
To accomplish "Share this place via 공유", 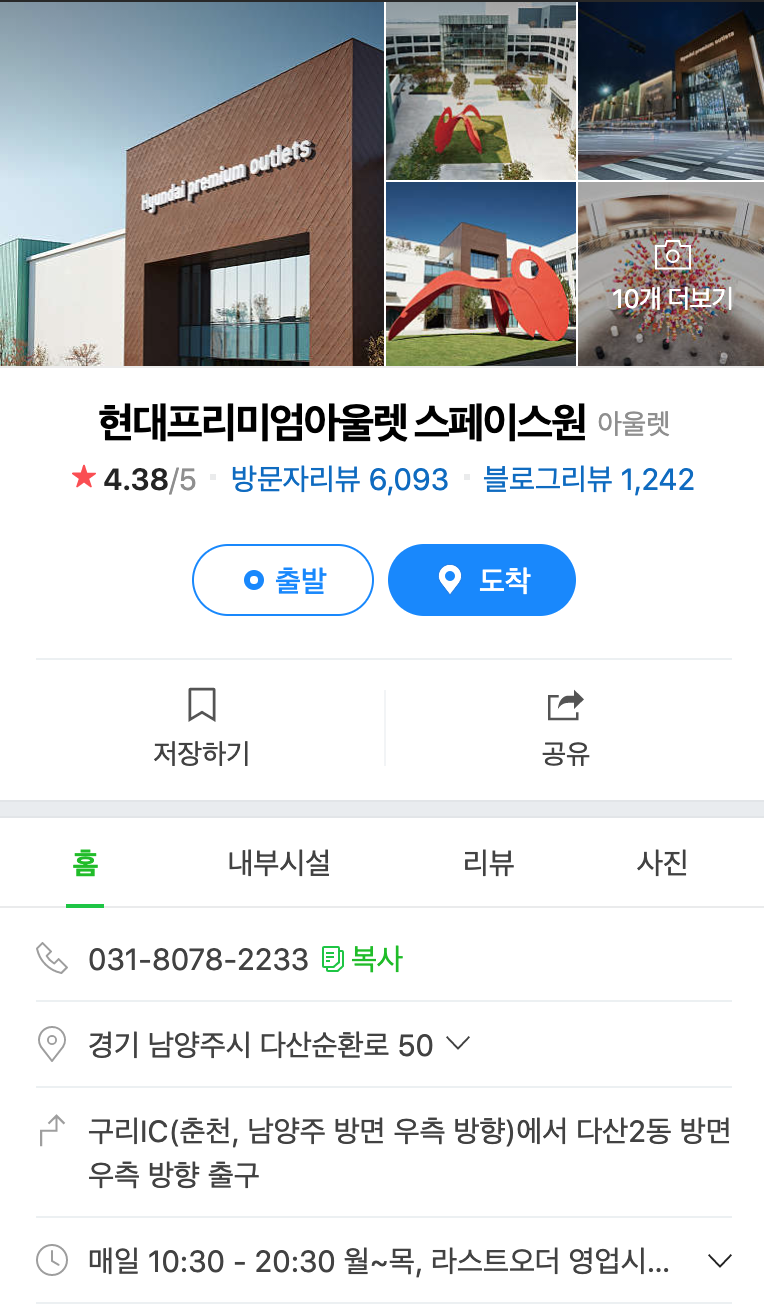I will point(565,727).
